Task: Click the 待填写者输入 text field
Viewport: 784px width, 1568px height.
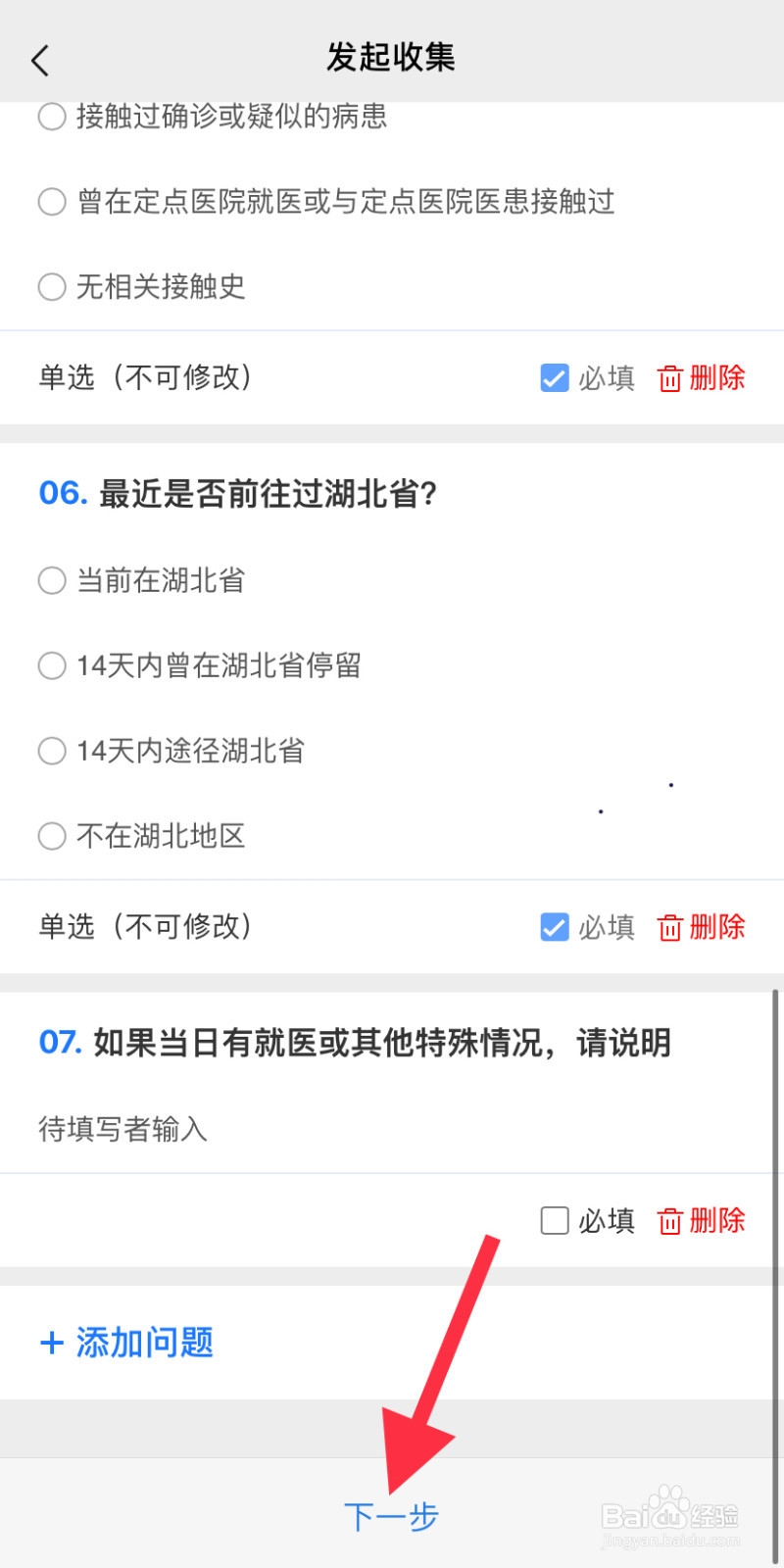Action: (x=122, y=1129)
